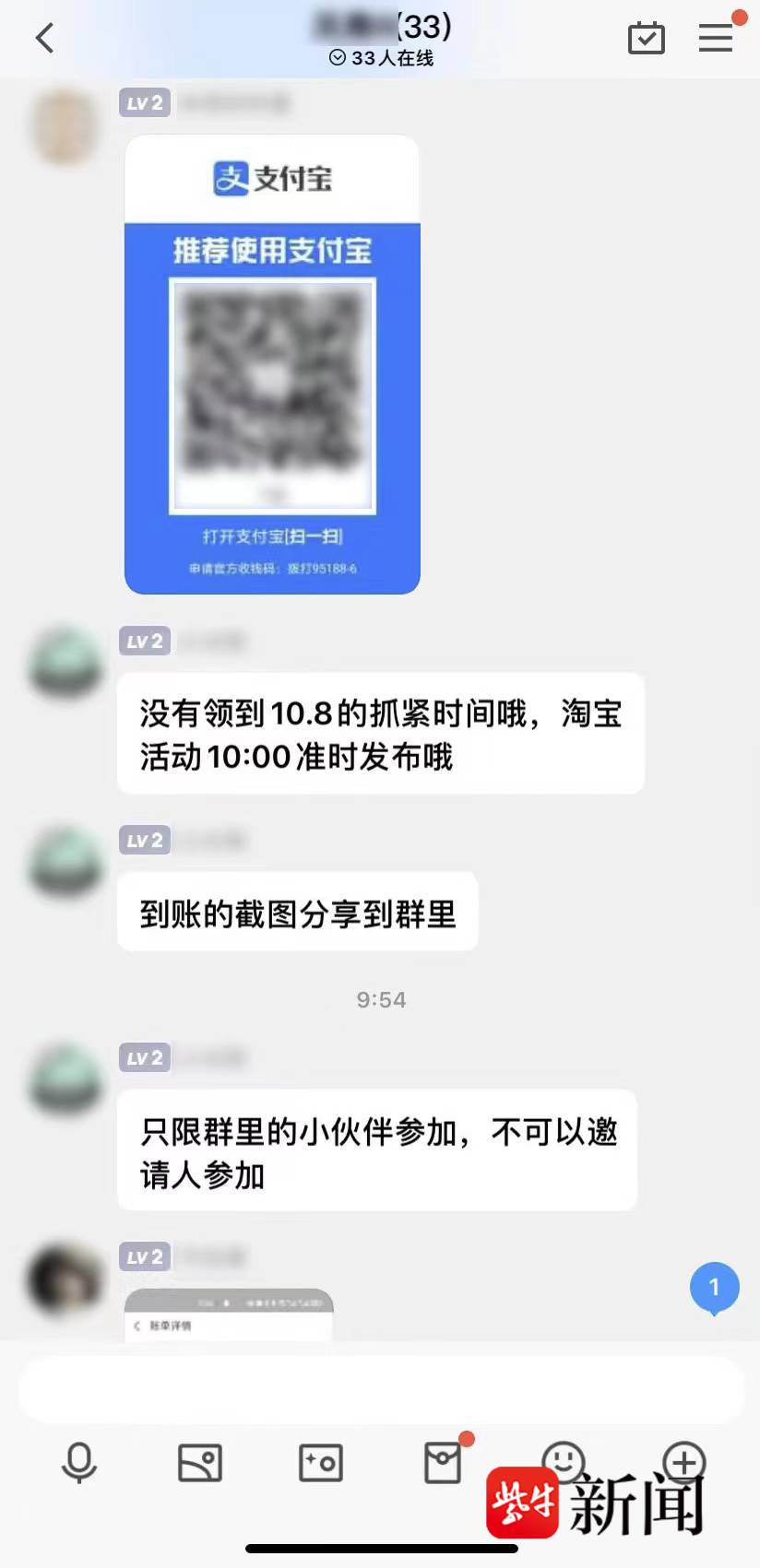Go back from the group chat
760x1568 pixels.
(44, 39)
